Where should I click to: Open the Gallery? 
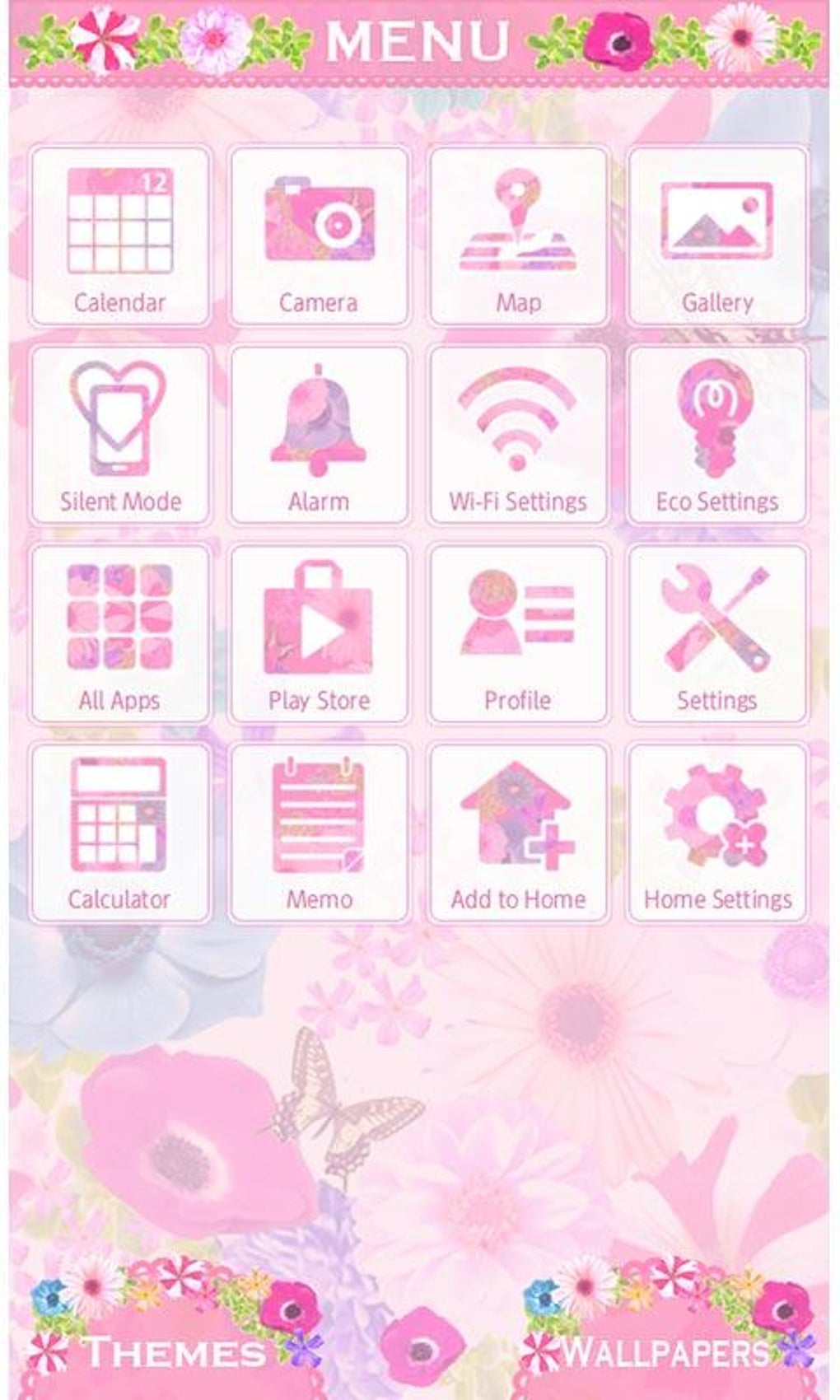tap(717, 236)
